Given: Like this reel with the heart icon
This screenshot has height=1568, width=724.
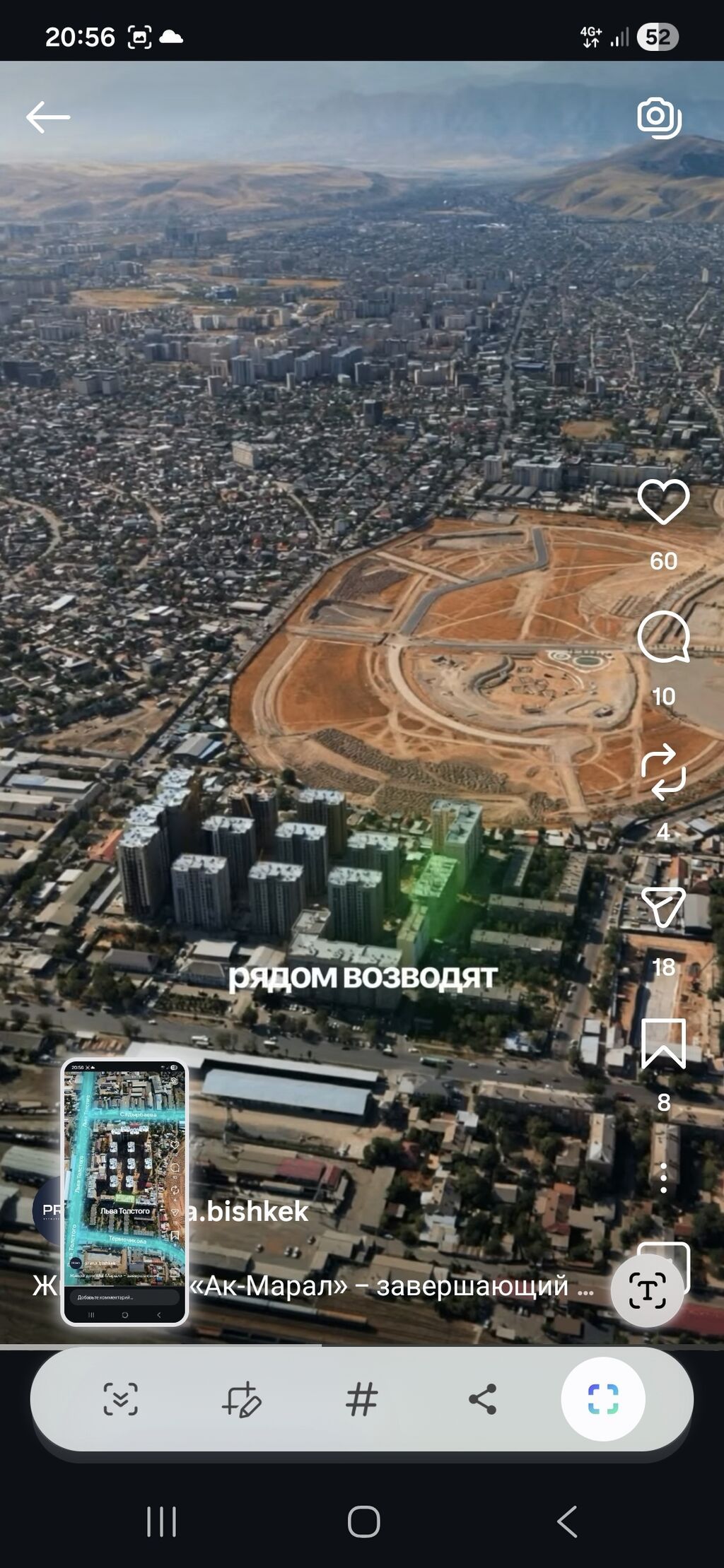Looking at the screenshot, I should (x=663, y=502).
